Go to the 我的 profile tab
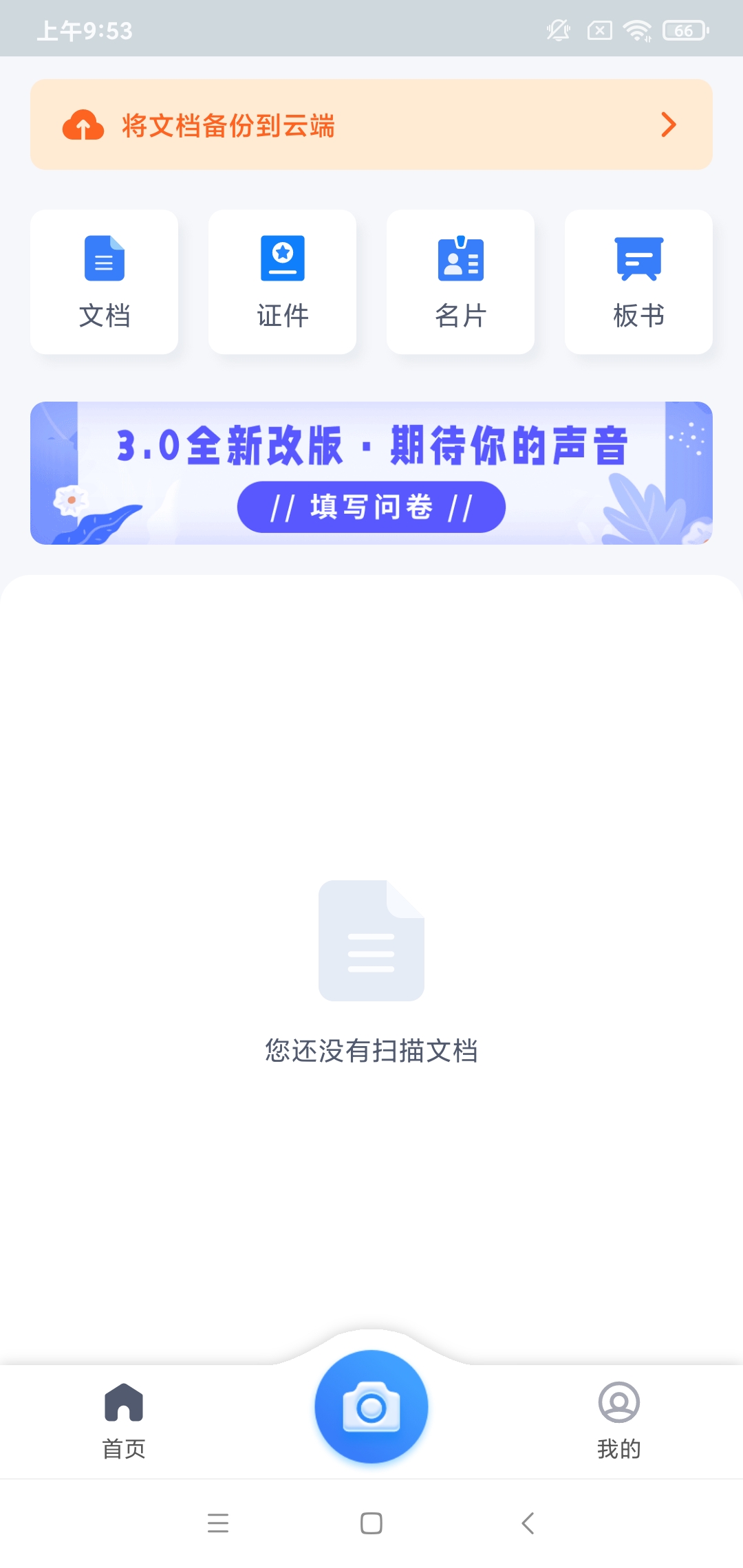Screen dimensions: 743x1568 point(618,1420)
